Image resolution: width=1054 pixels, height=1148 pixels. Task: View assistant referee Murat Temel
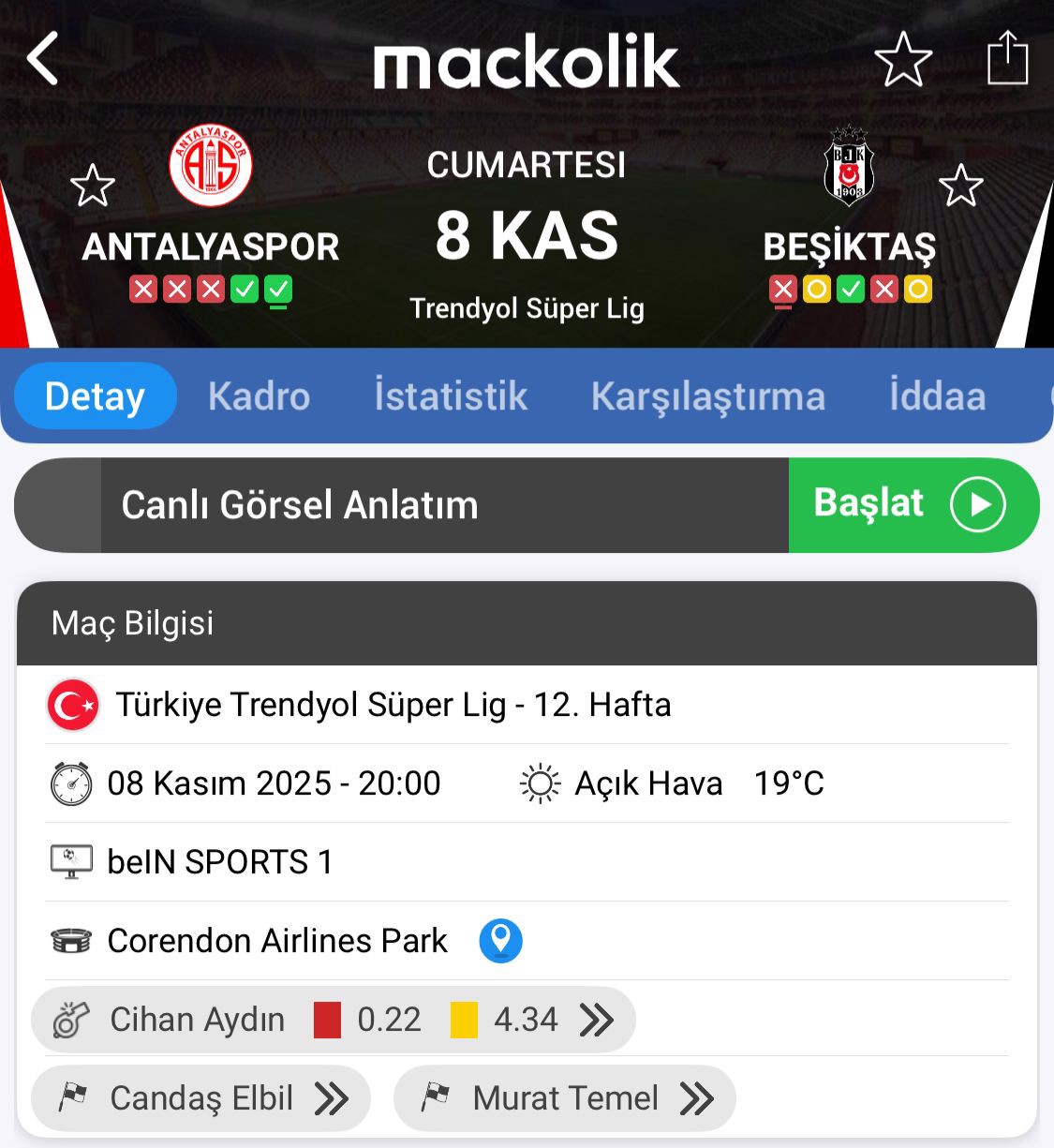click(x=564, y=1098)
